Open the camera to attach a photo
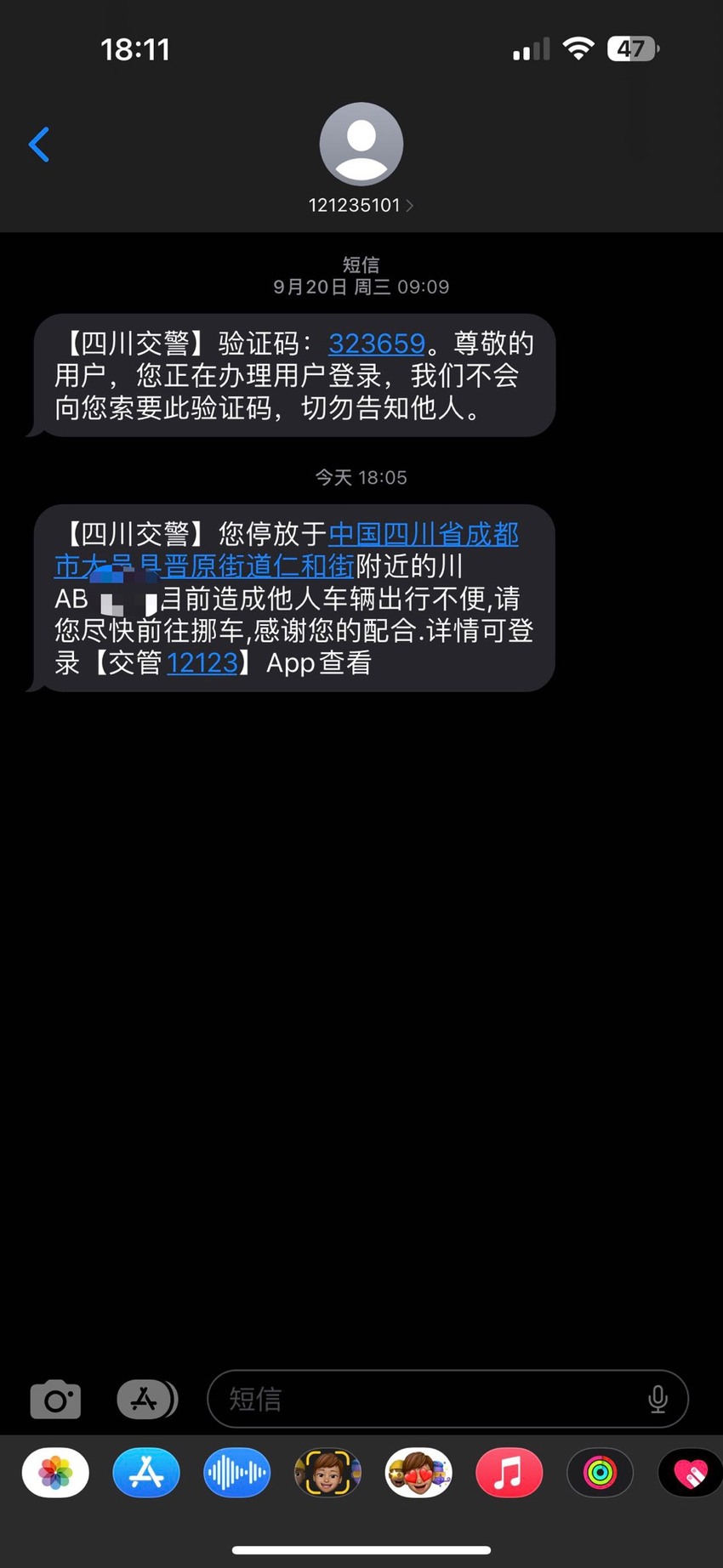Screen dimensions: 723x1568 pyautogui.click(x=55, y=1400)
